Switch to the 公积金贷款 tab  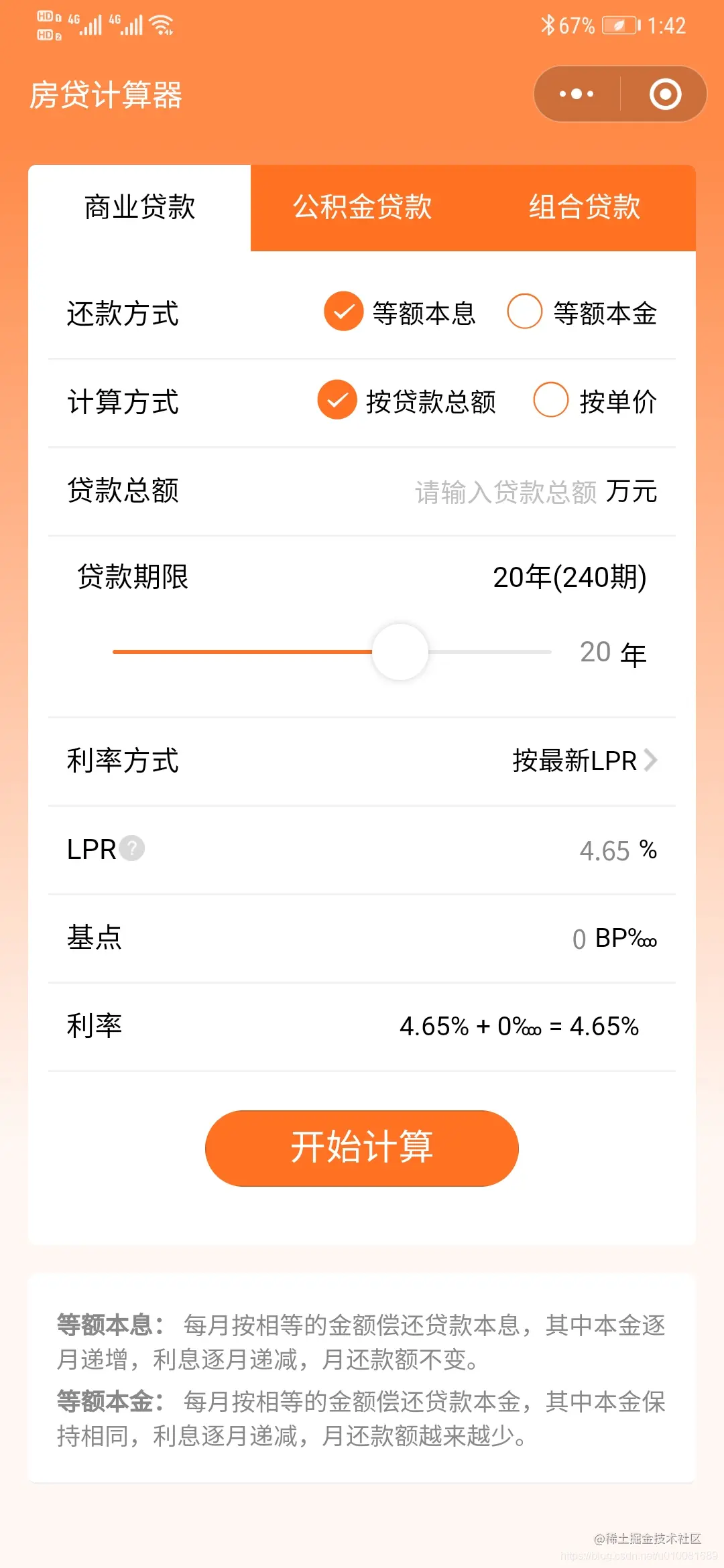click(362, 207)
